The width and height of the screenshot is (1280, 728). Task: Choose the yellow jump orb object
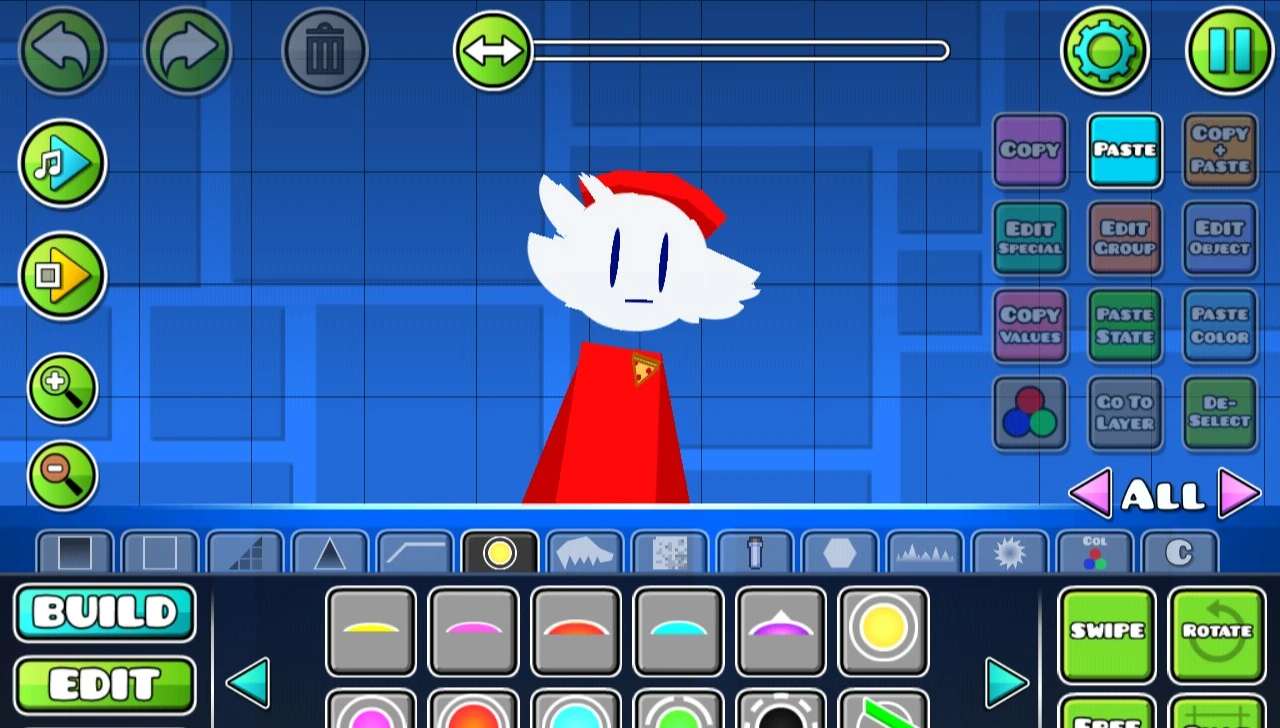click(883, 630)
